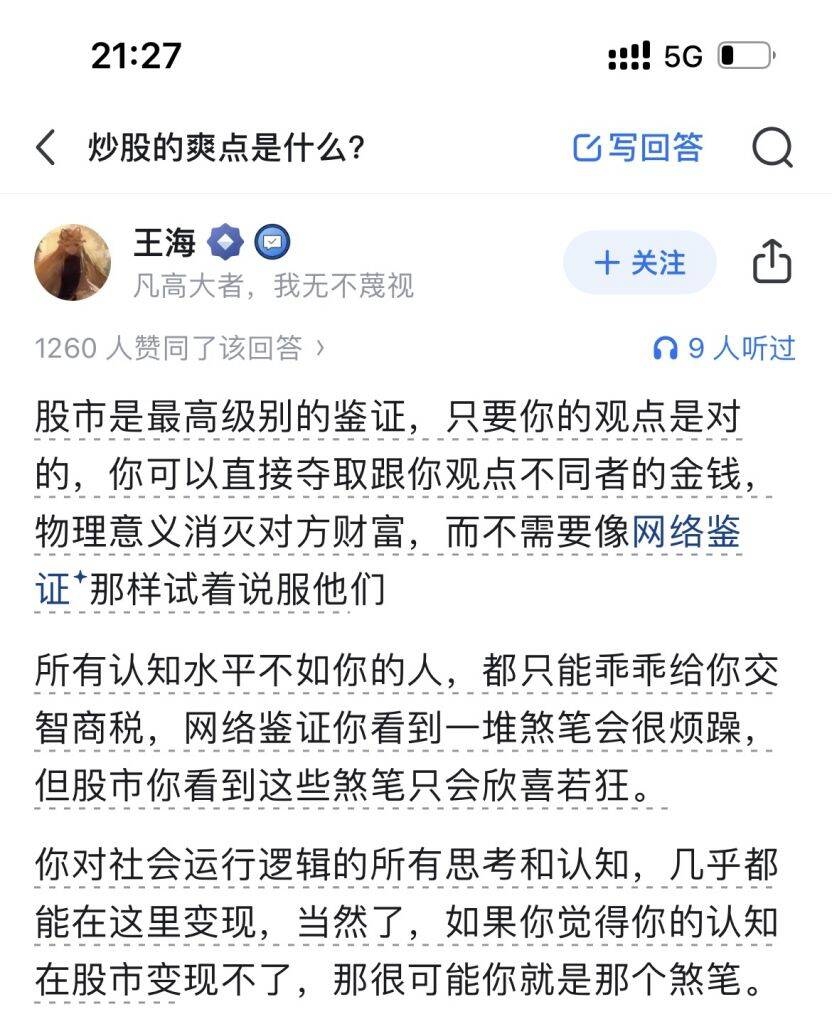Go back using the top-left arrow
832x1024 pixels.
point(46,148)
